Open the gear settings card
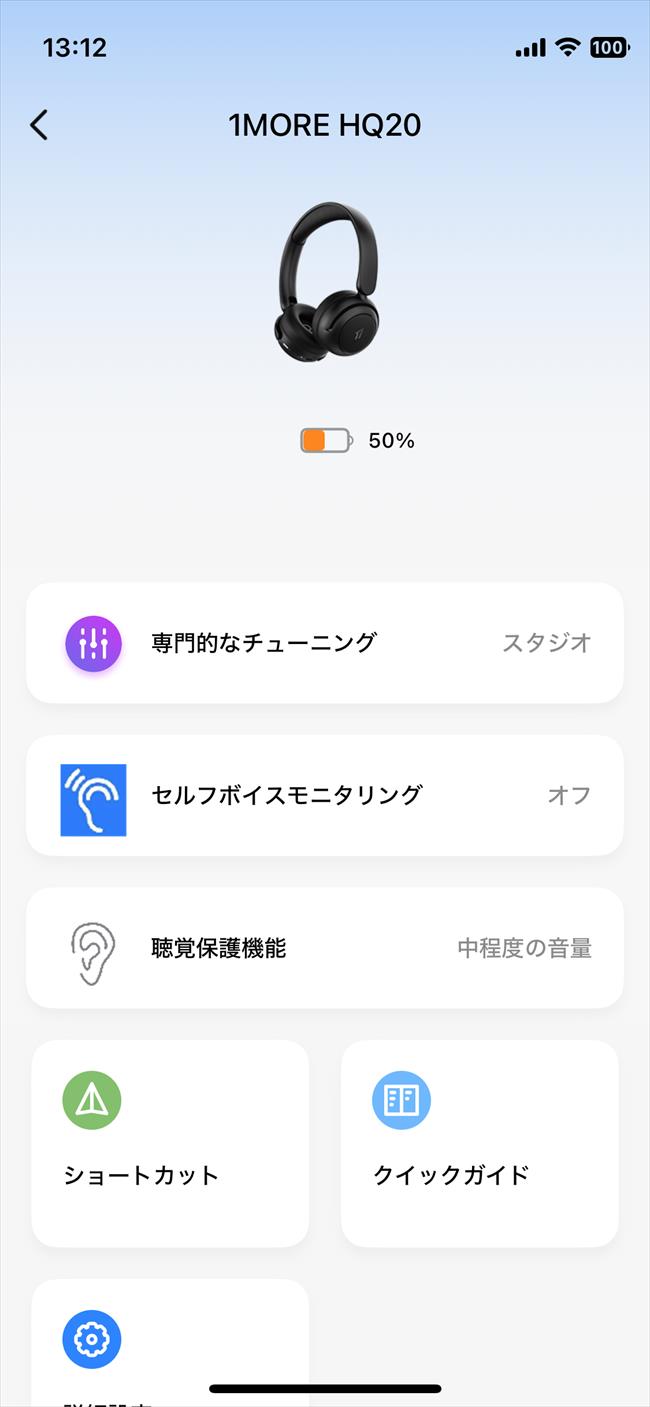 pyautogui.click(x=170, y=1343)
